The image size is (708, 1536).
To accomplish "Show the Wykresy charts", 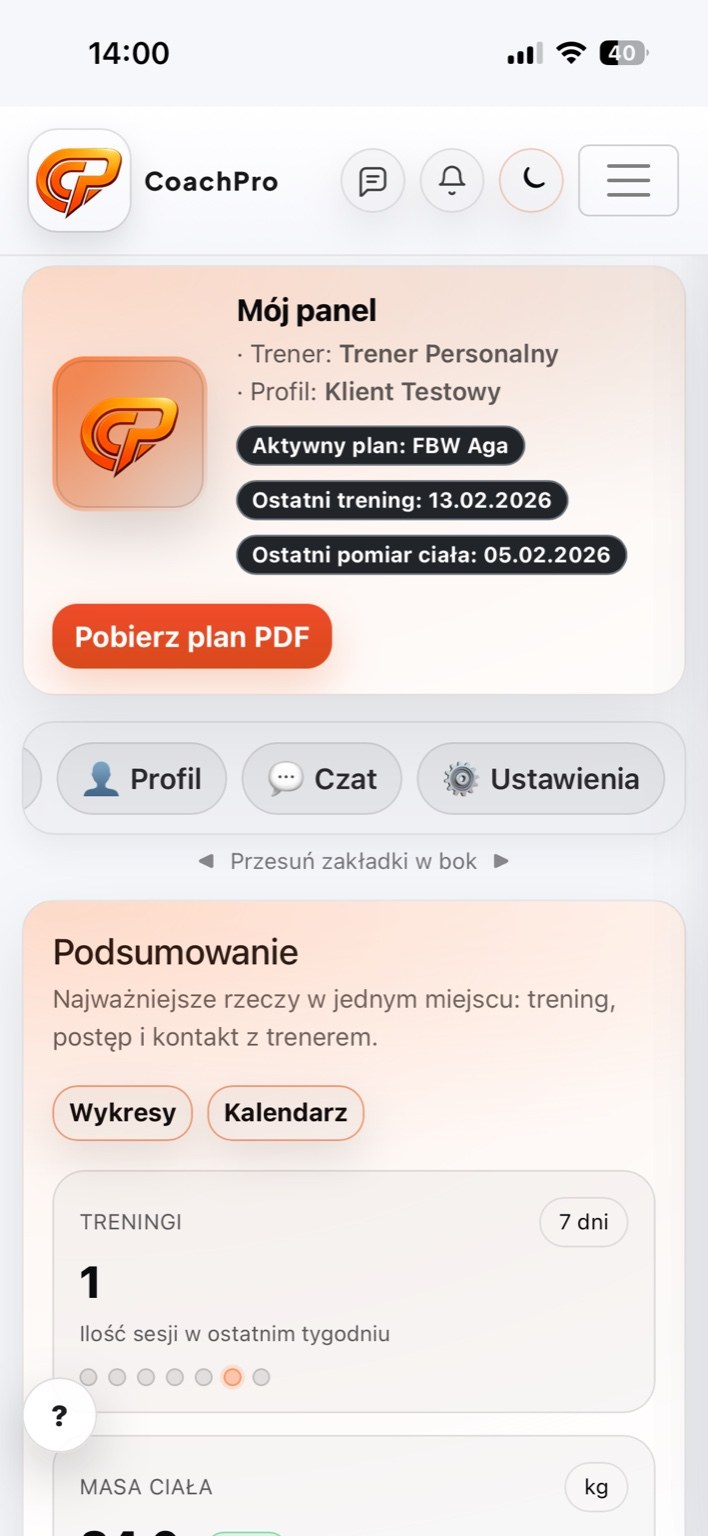I will (122, 1113).
